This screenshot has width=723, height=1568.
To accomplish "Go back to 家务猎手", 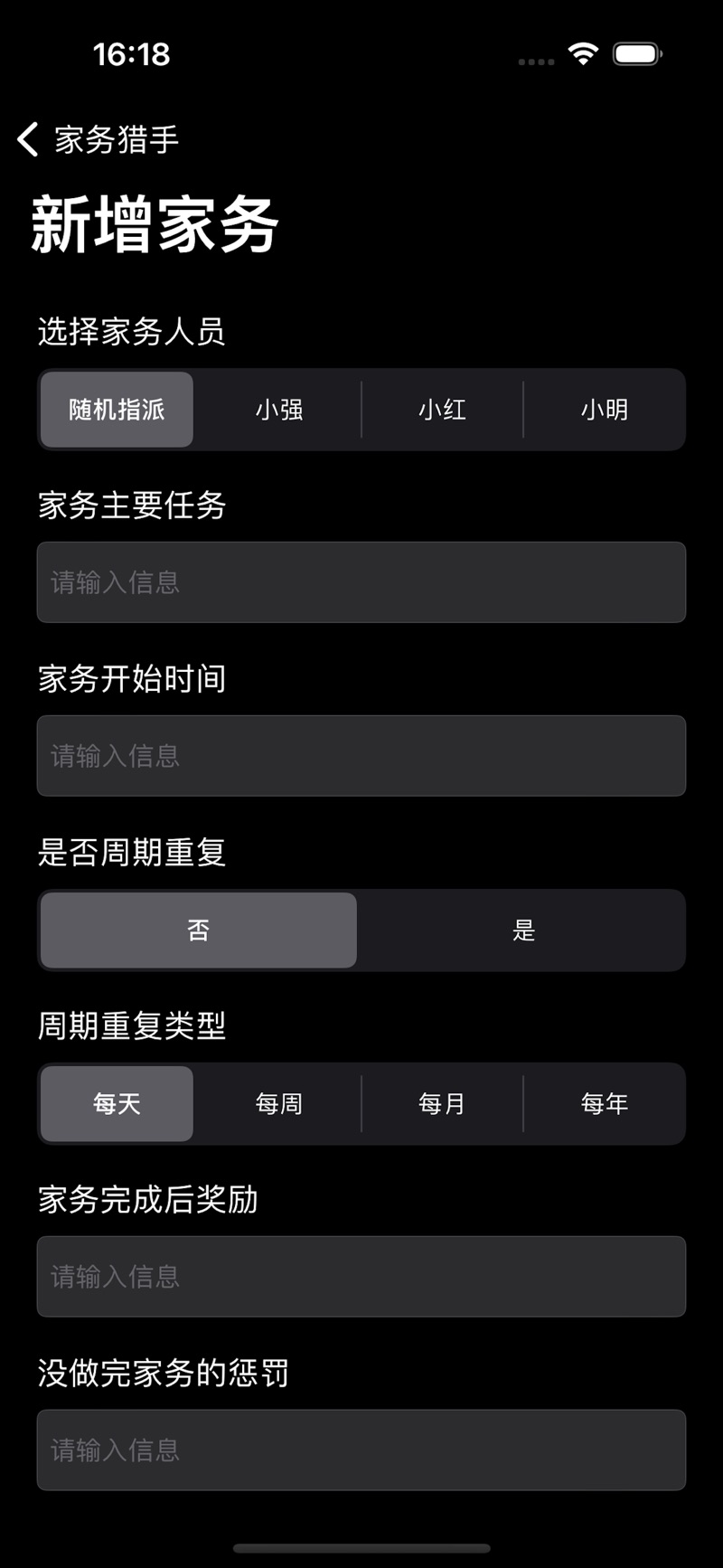I will (x=98, y=139).
